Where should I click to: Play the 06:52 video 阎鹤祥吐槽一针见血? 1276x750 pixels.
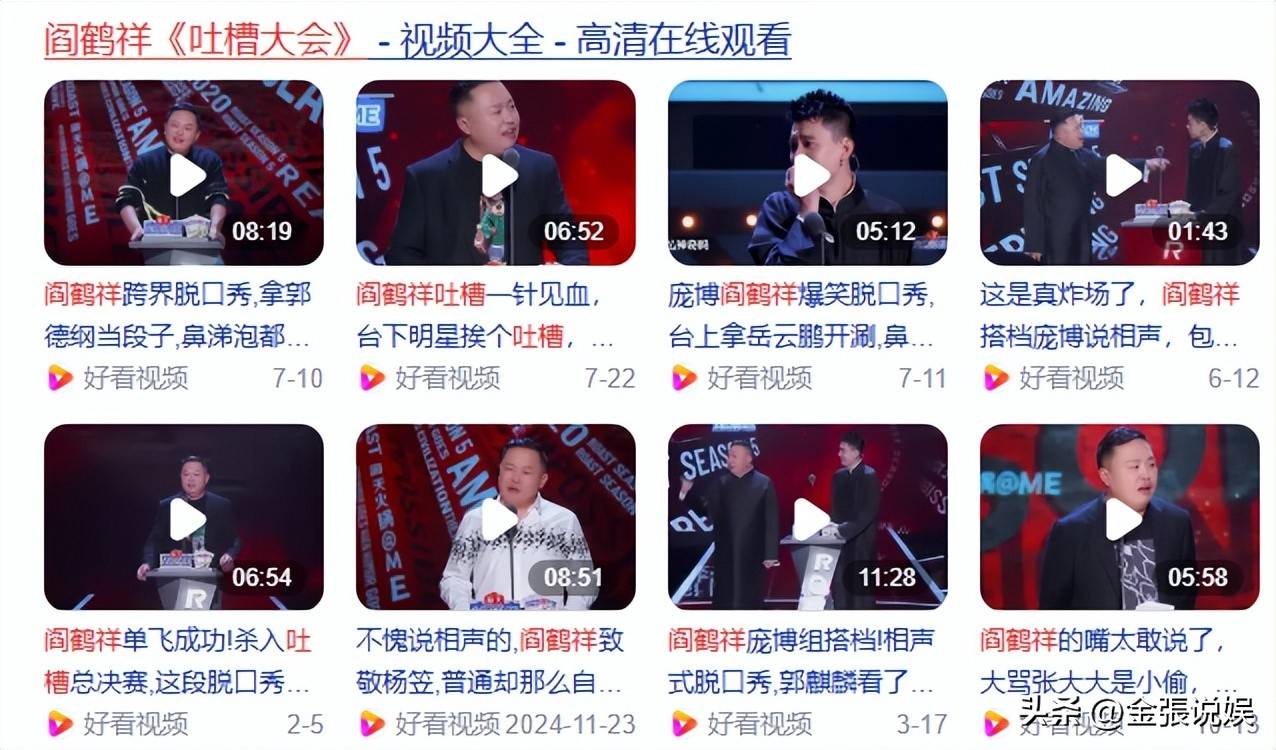coord(499,175)
